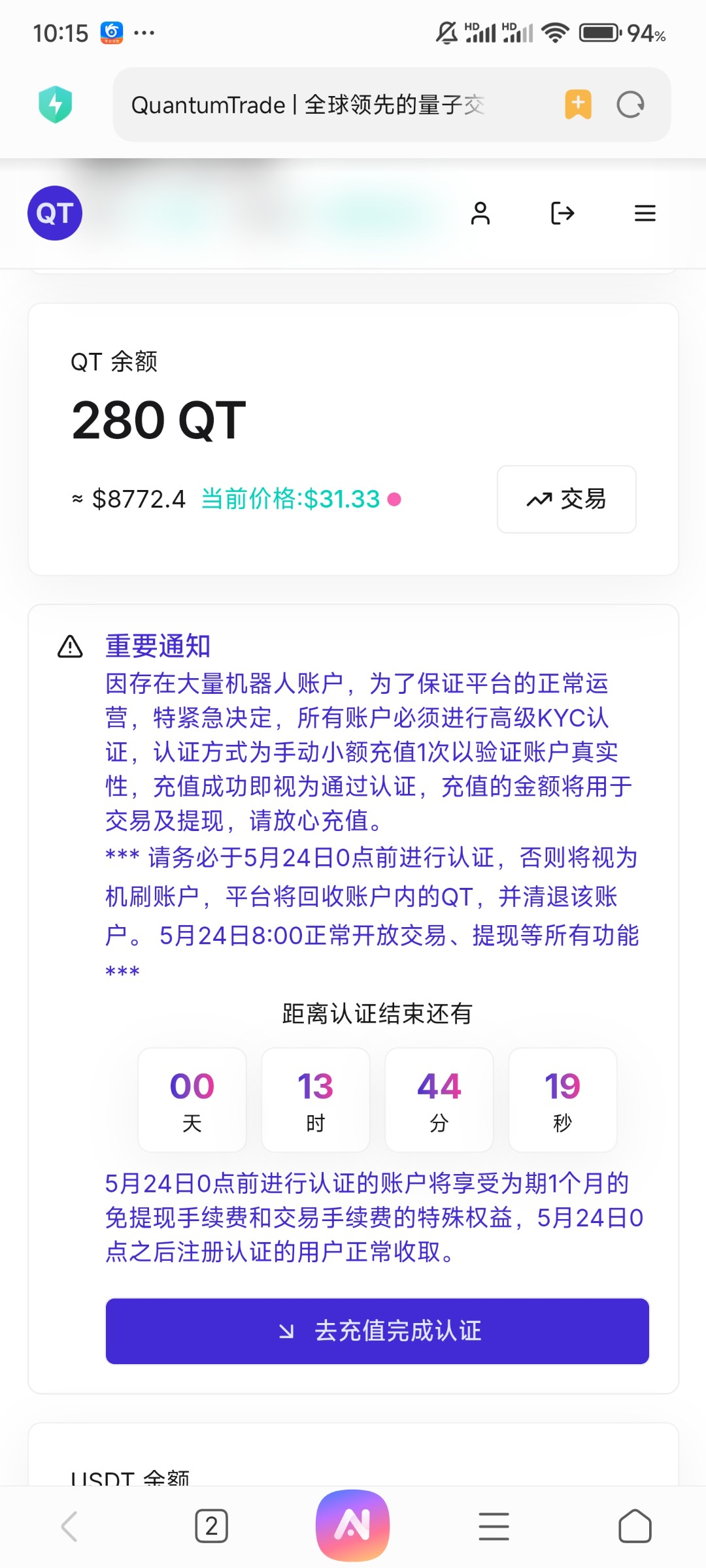
Task: Log out using the exit icon
Action: (x=562, y=213)
